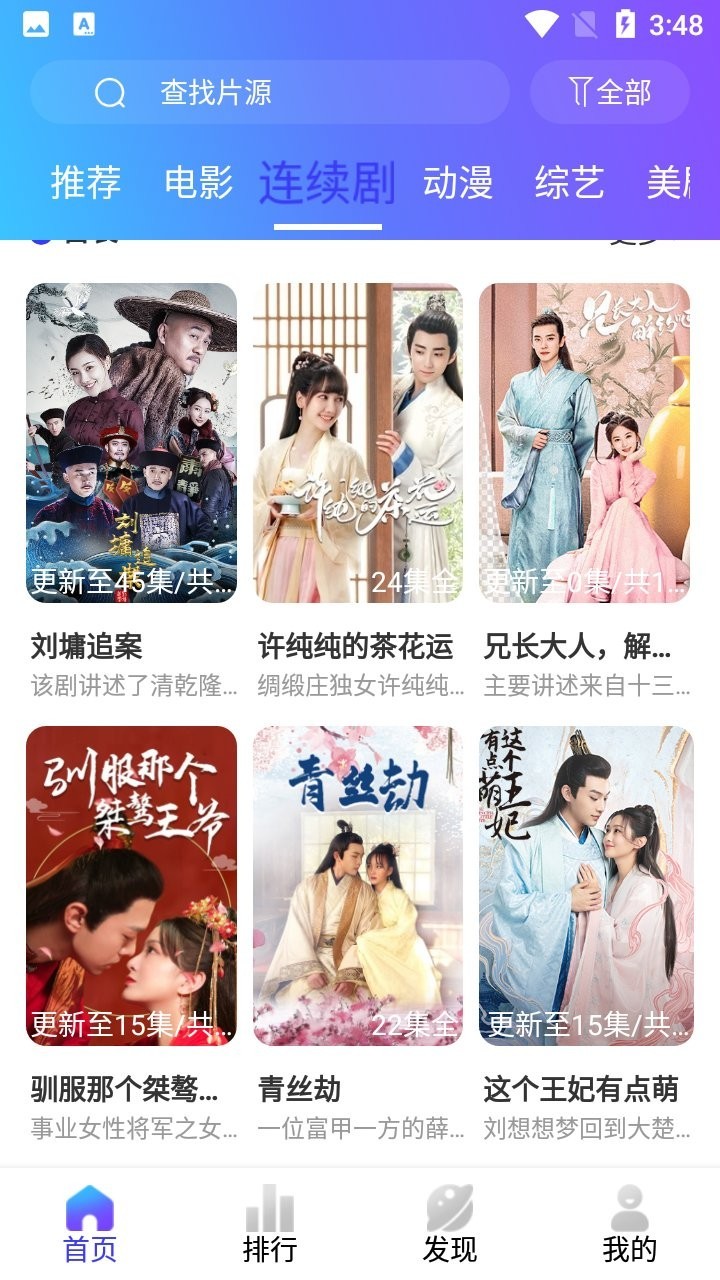Open 我的 profile person icon
The image size is (720, 1280).
point(630,1212)
